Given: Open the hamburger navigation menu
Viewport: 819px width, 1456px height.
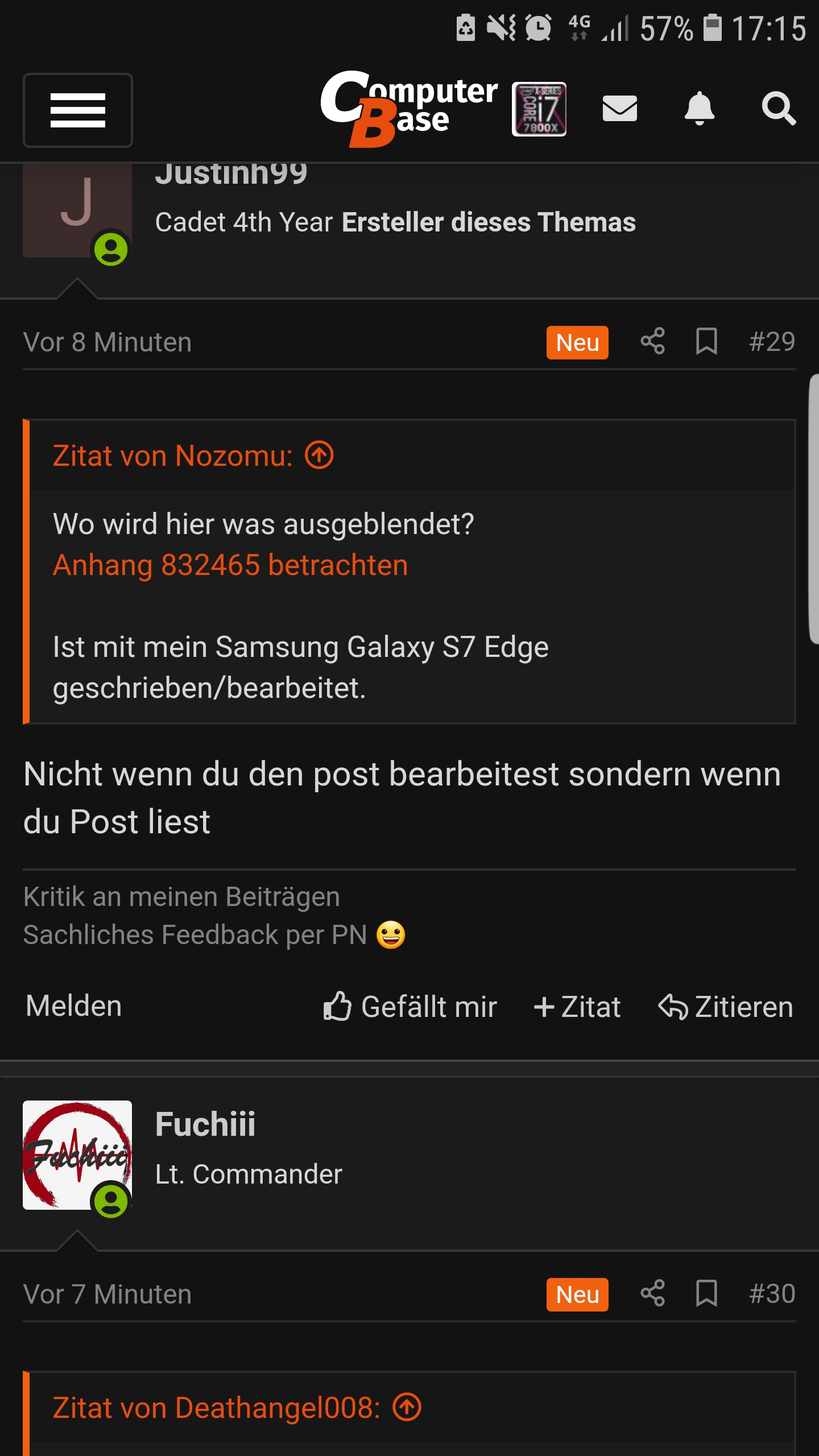Looking at the screenshot, I should click(78, 110).
